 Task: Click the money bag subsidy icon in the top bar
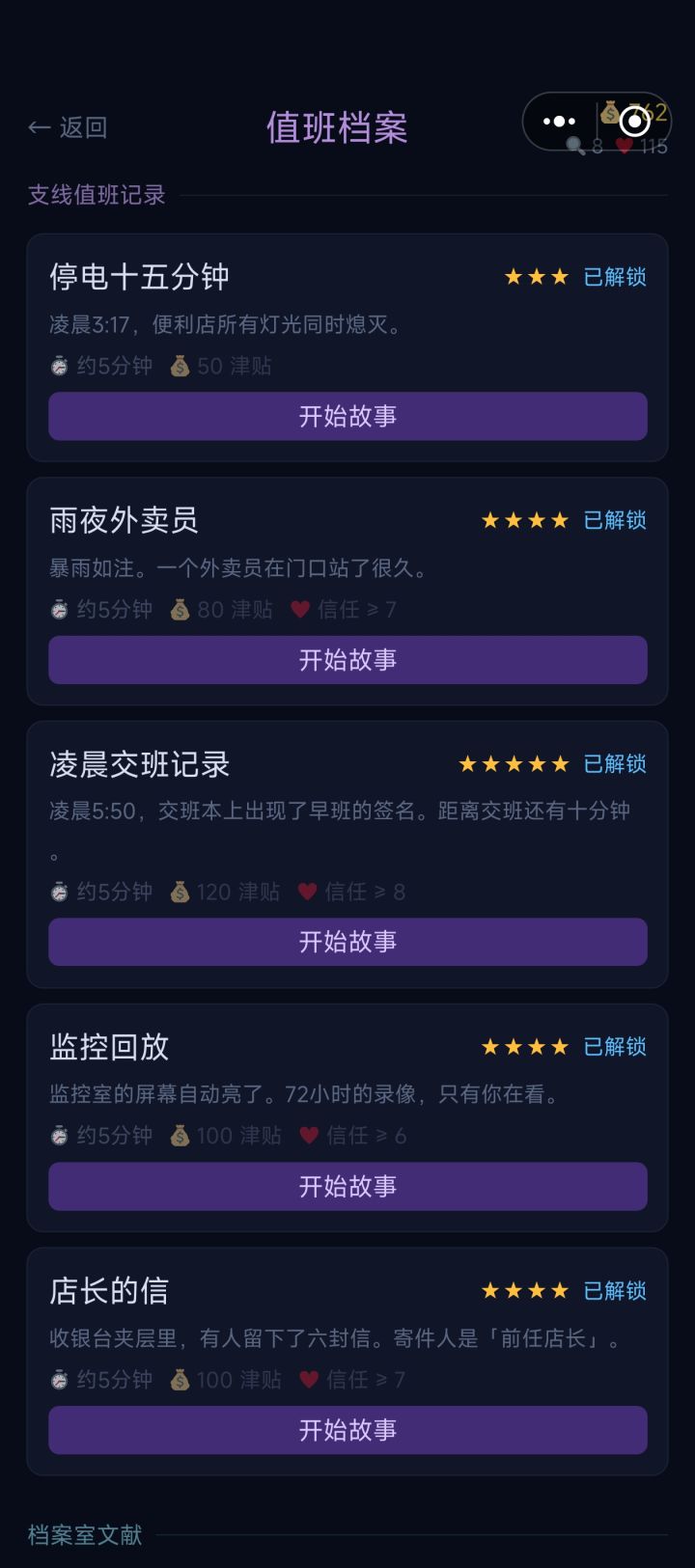(609, 114)
